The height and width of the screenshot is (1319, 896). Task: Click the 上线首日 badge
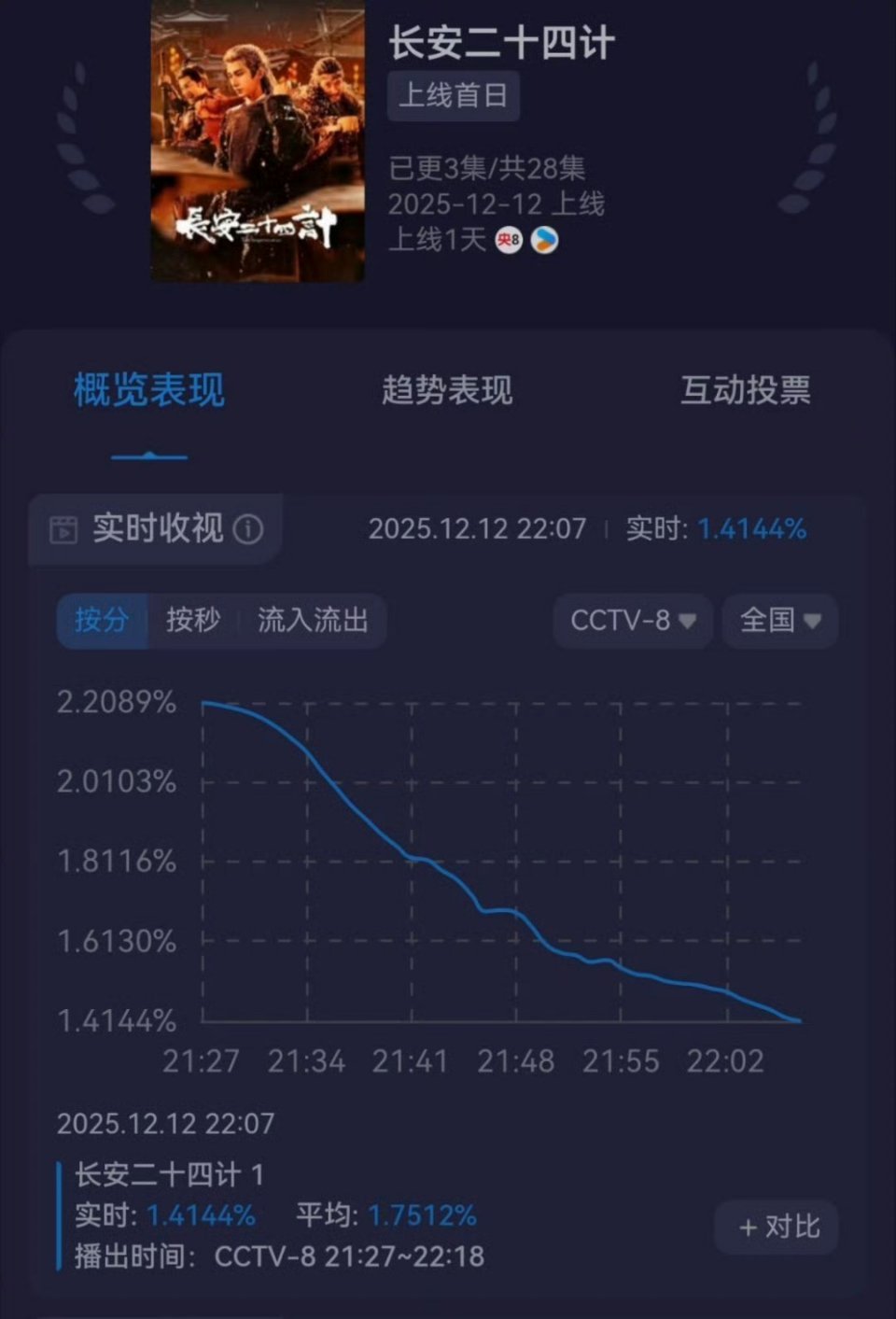pyautogui.click(x=455, y=95)
